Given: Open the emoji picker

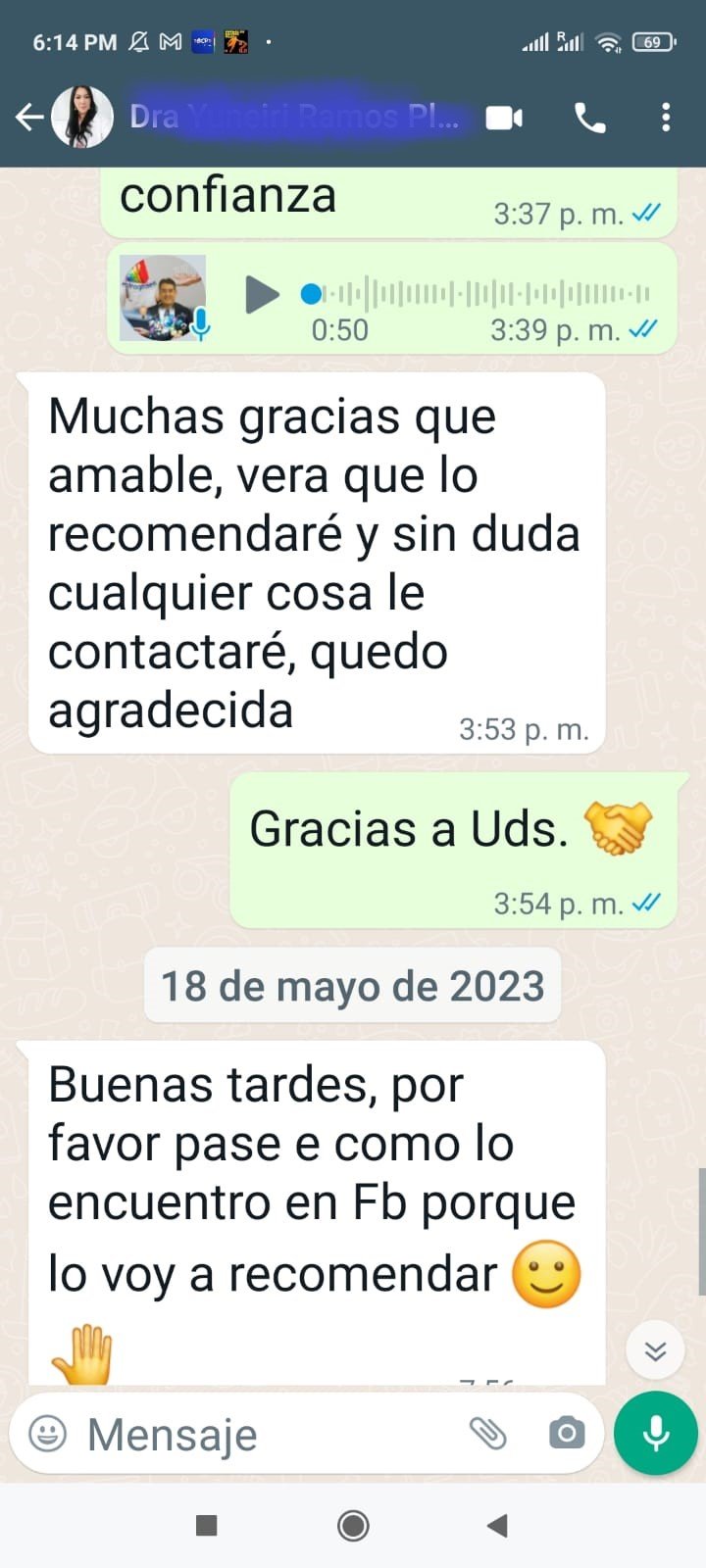Looking at the screenshot, I should pyautogui.click(x=48, y=1434).
